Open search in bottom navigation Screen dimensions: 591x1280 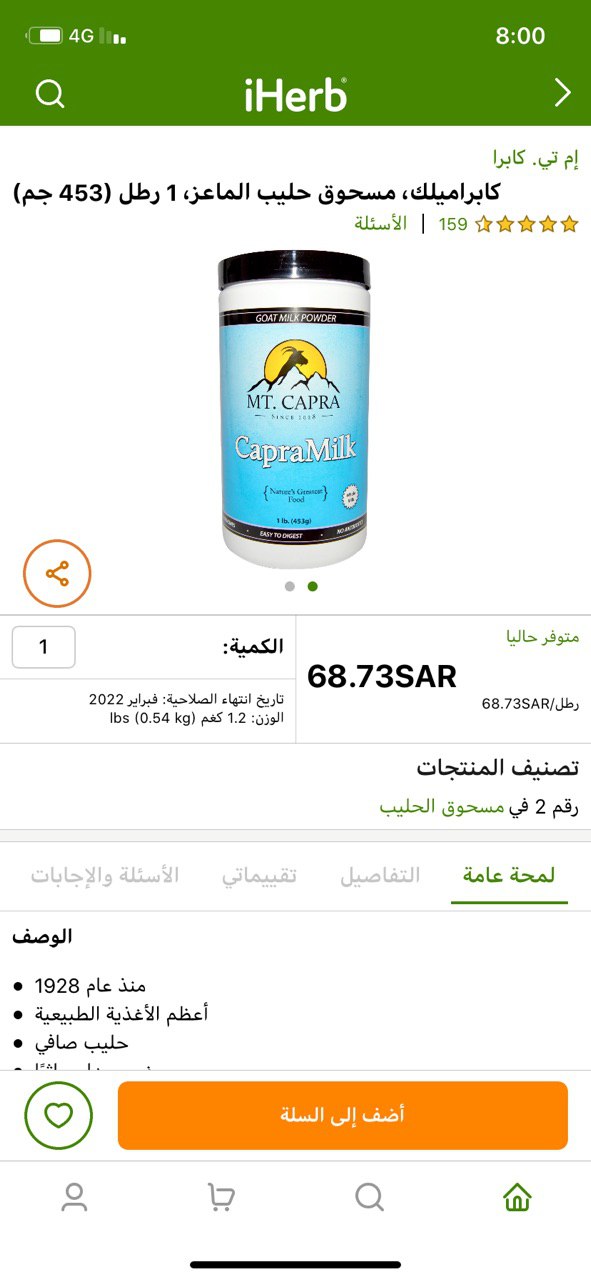[x=369, y=1197]
